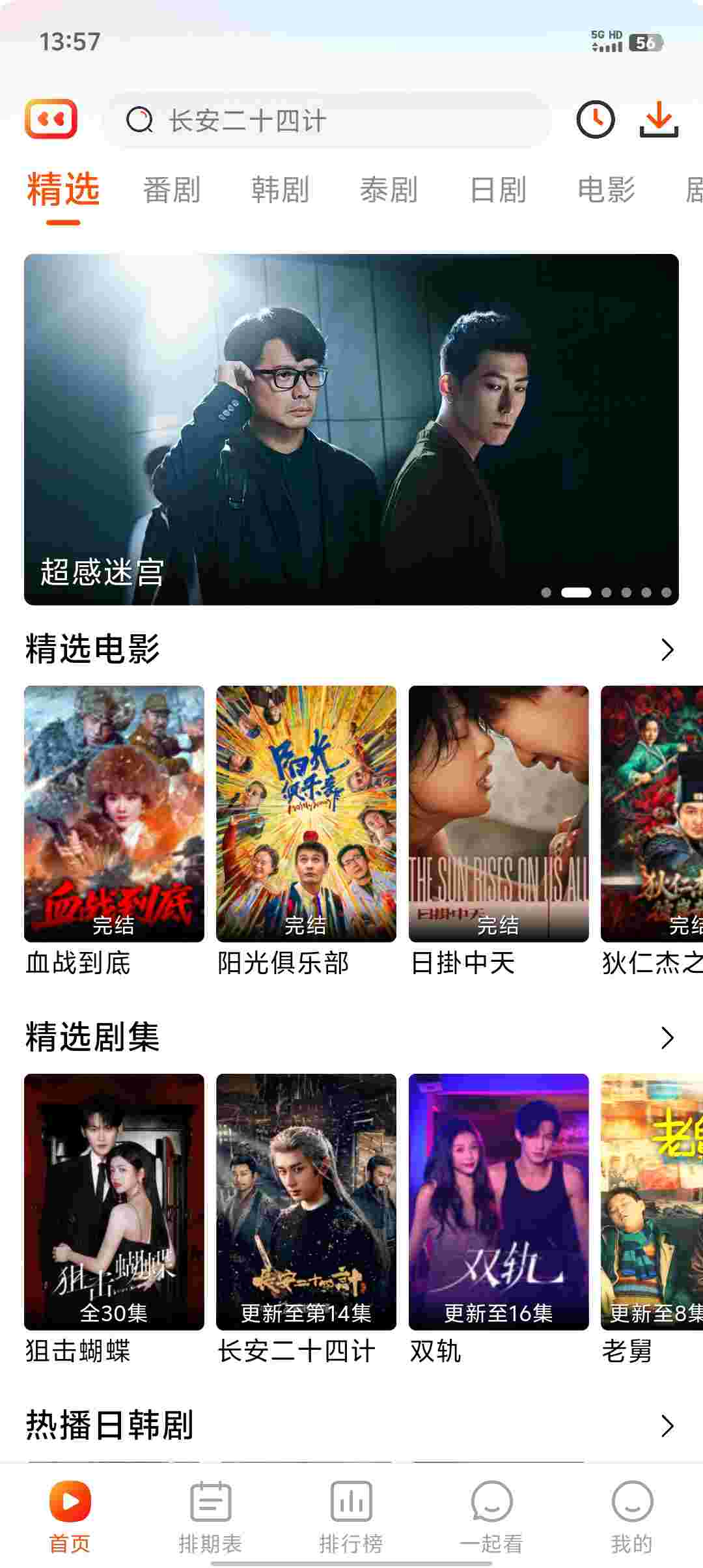
Task: Tap the search box showing 长安二十四计
Action: pos(325,120)
